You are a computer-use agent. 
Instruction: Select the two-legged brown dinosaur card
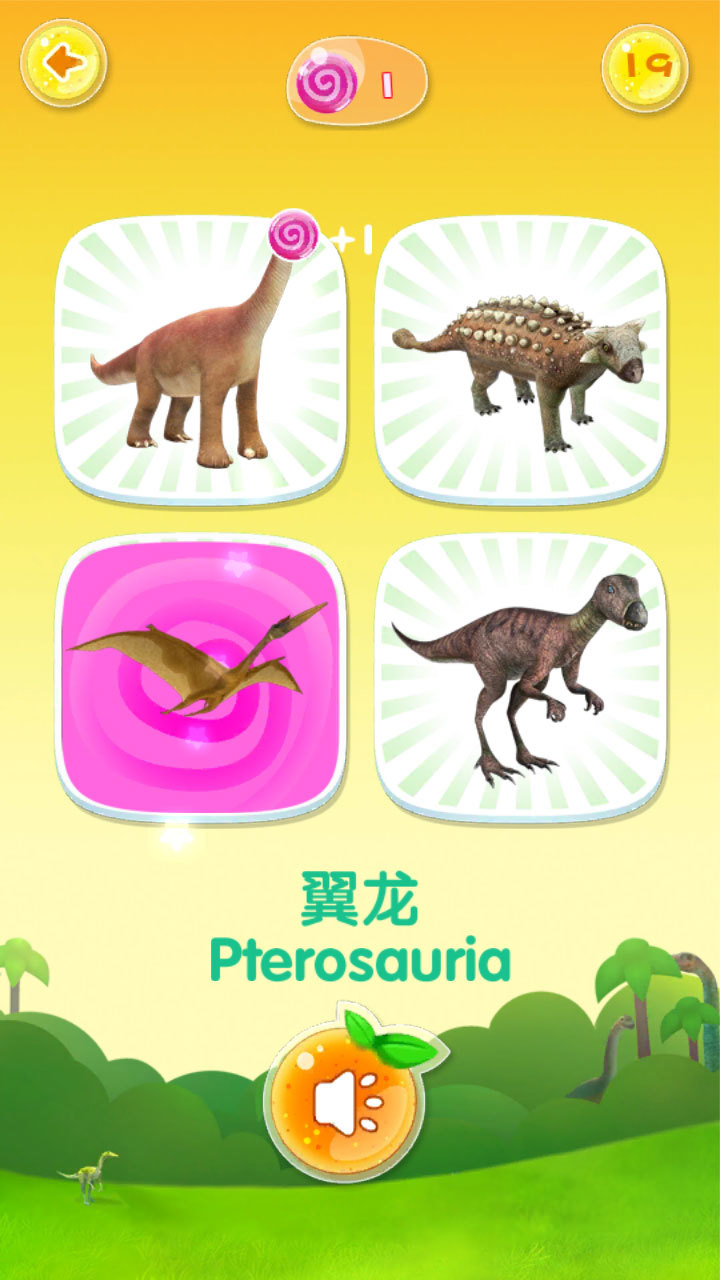tap(520, 675)
